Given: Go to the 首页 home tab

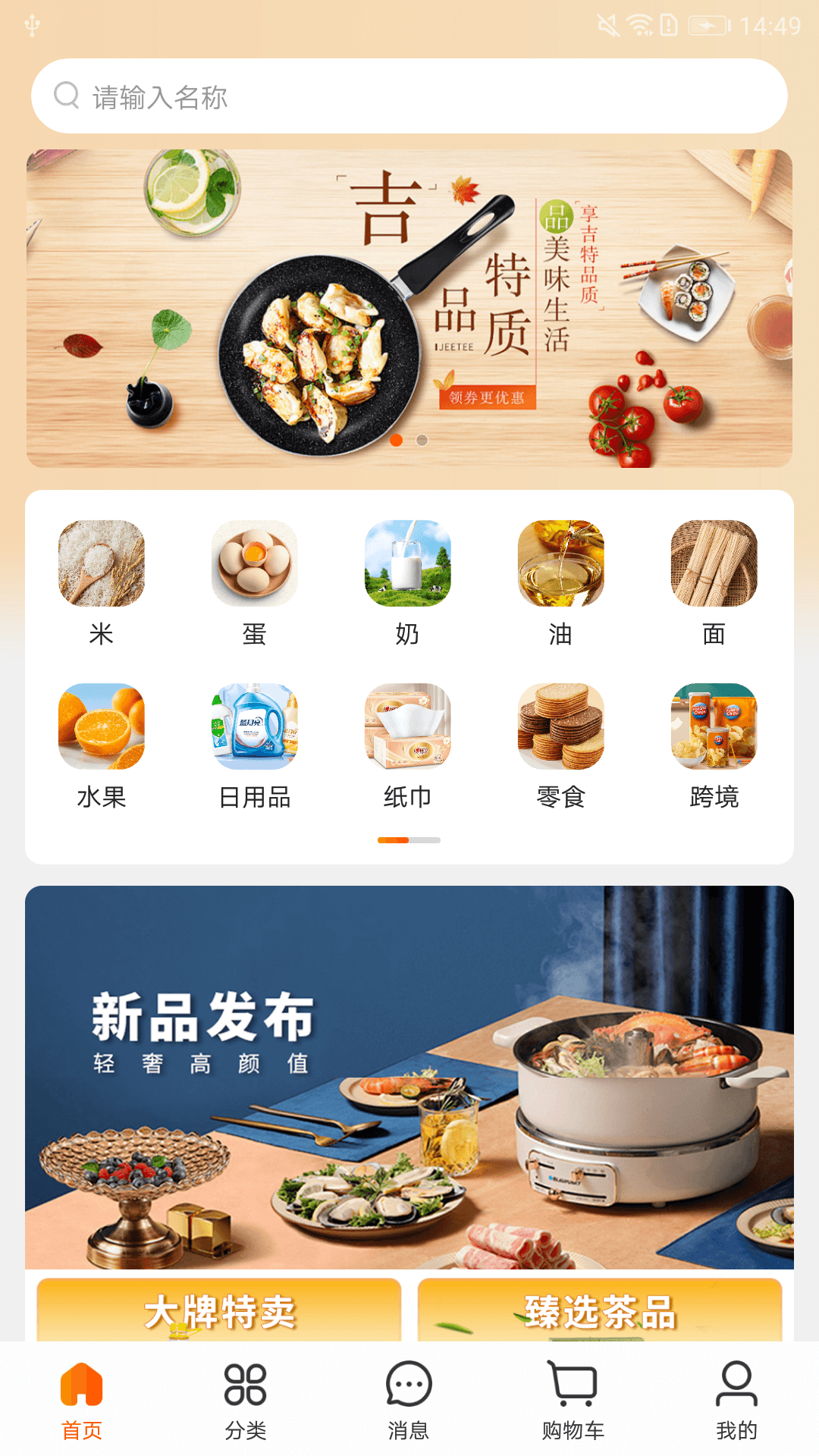Looking at the screenshot, I should (82, 1400).
